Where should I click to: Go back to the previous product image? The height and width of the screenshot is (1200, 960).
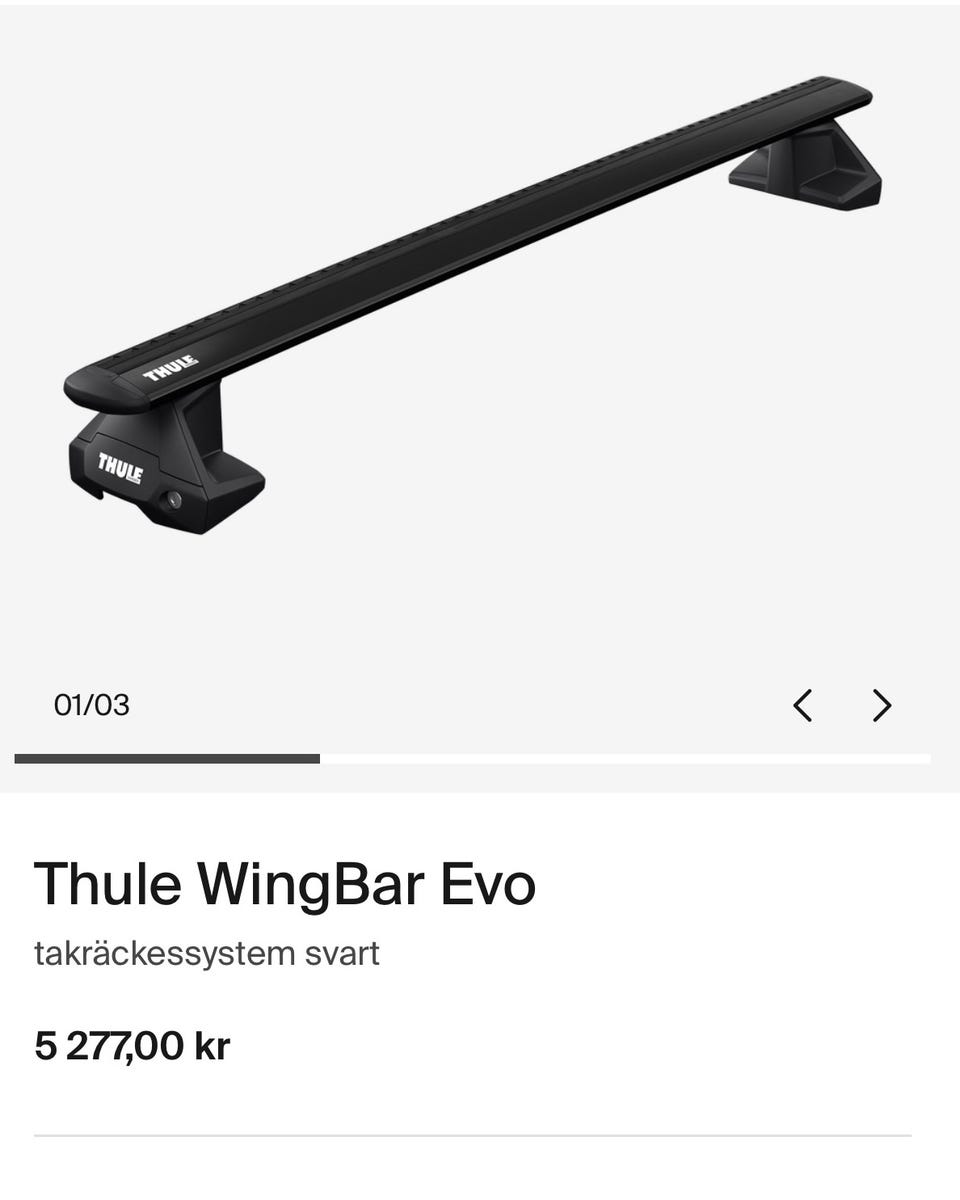coord(802,706)
